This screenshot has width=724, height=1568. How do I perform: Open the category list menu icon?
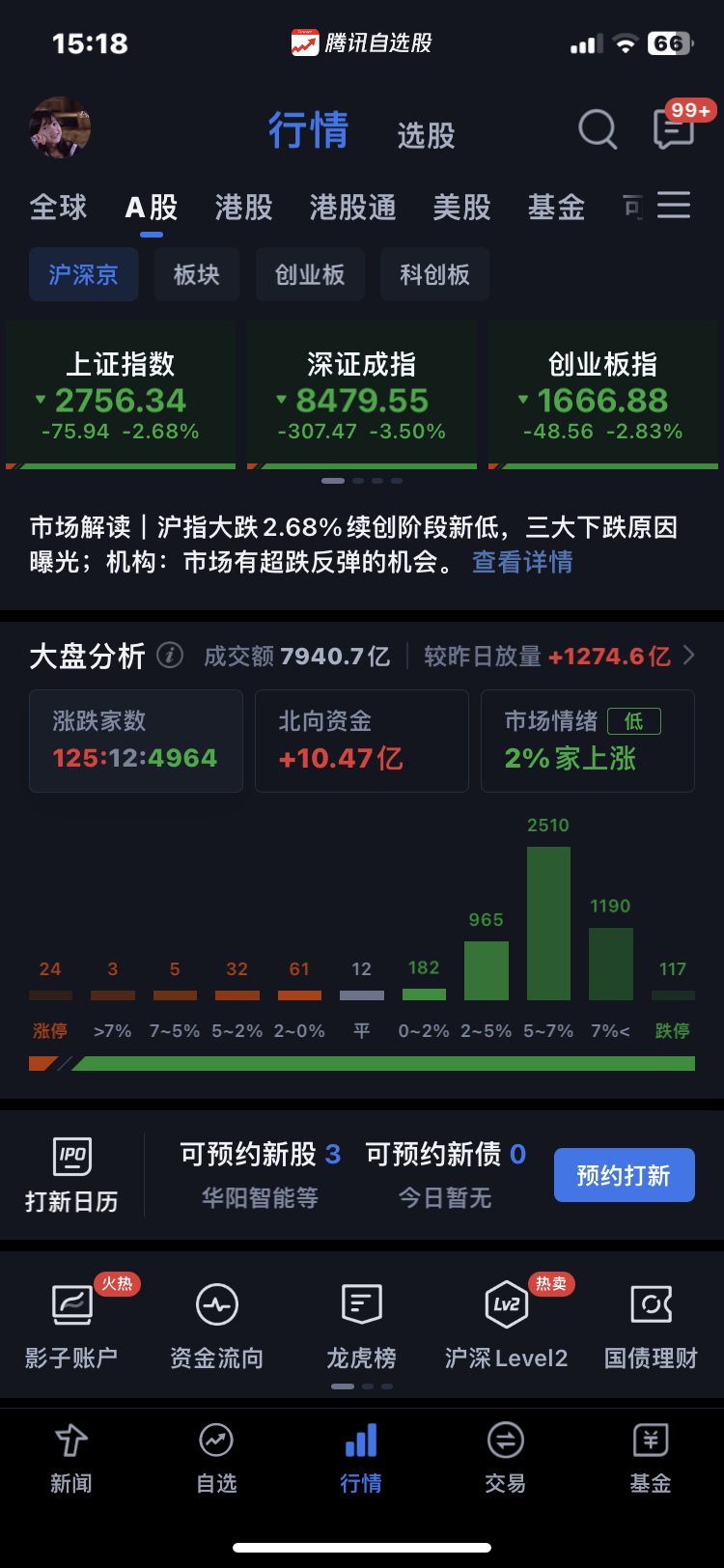click(x=674, y=206)
